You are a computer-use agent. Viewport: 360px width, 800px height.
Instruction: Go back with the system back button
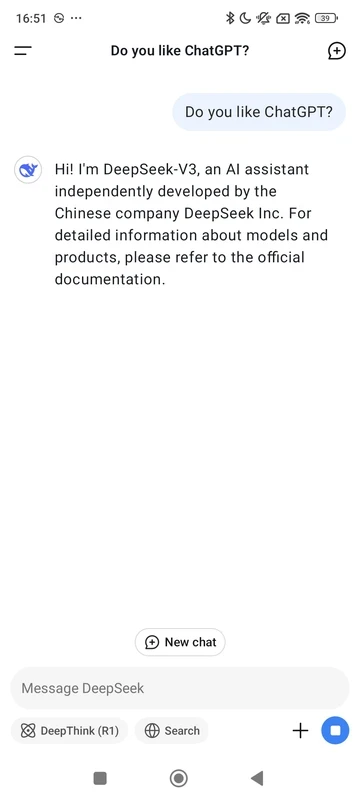[x=257, y=778]
